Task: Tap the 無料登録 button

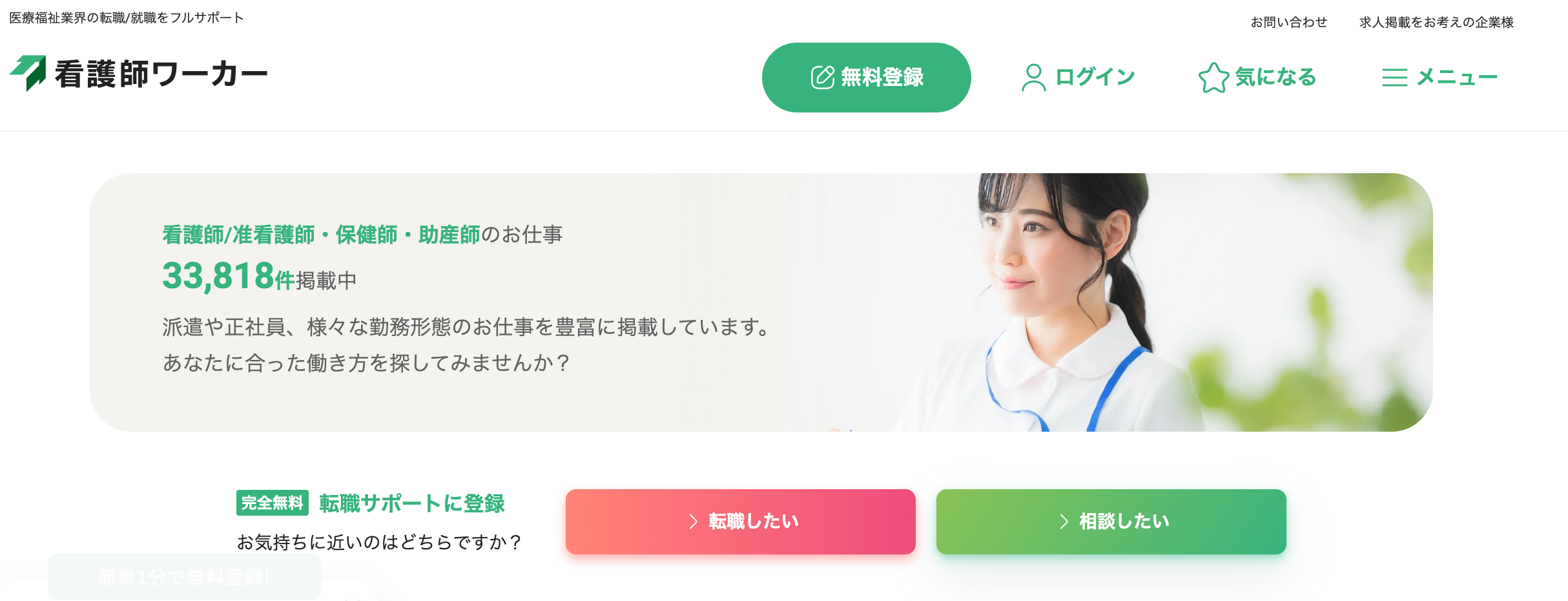Action: point(866,78)
